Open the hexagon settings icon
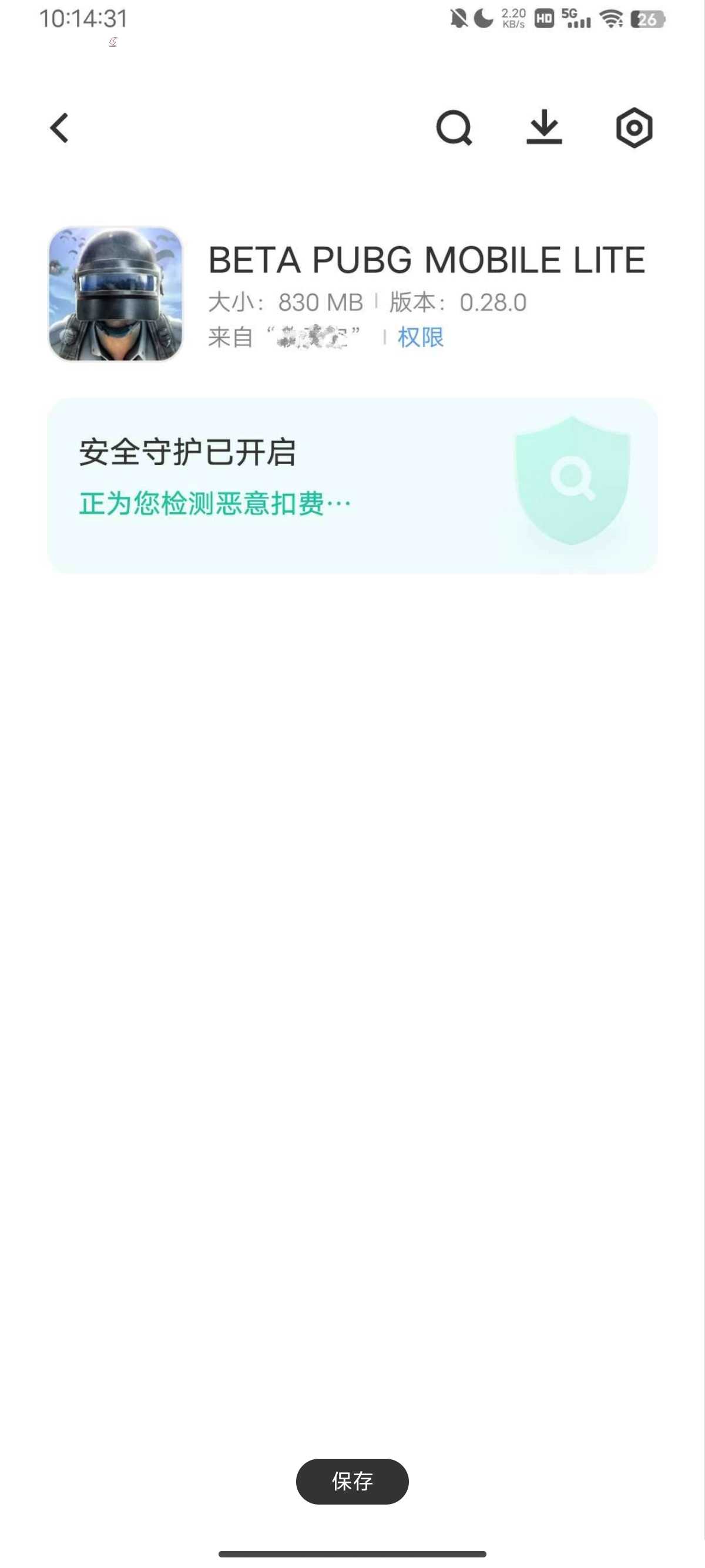The image size is (705, 1568). point(634,128)
